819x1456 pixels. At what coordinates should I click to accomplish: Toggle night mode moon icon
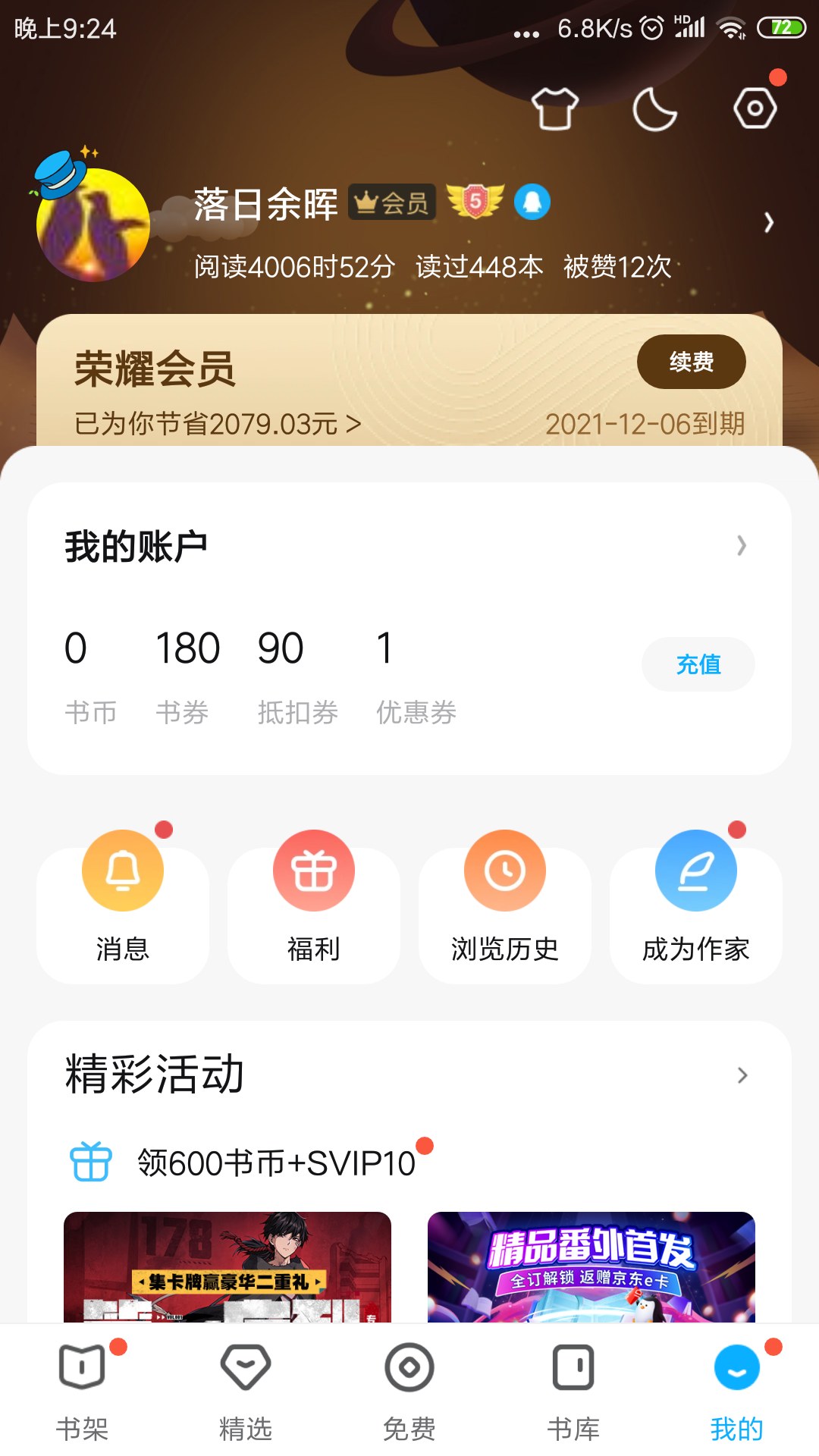pyautogui.click(x=654, y=109)
